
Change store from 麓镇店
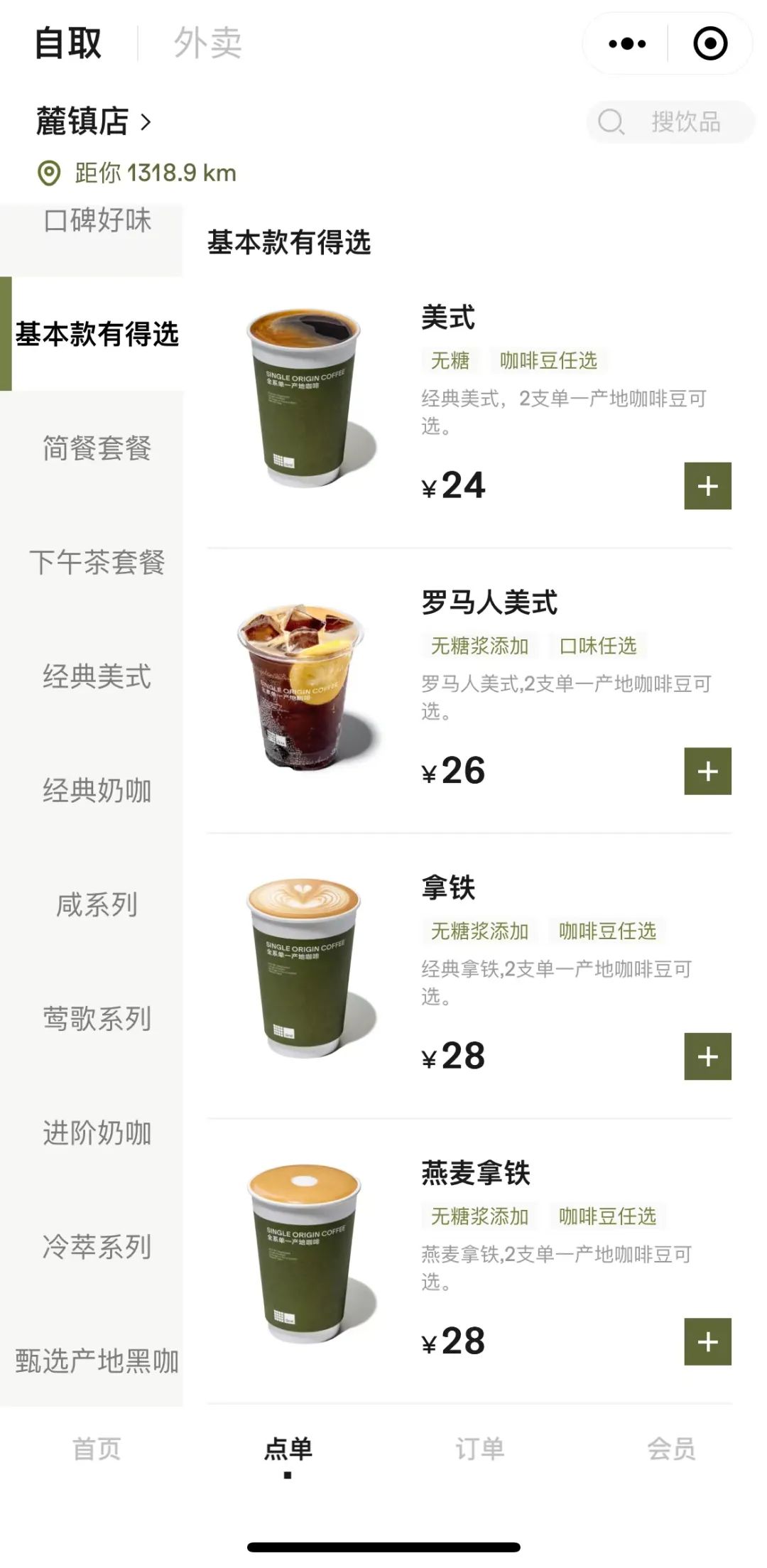click(94, 121)
